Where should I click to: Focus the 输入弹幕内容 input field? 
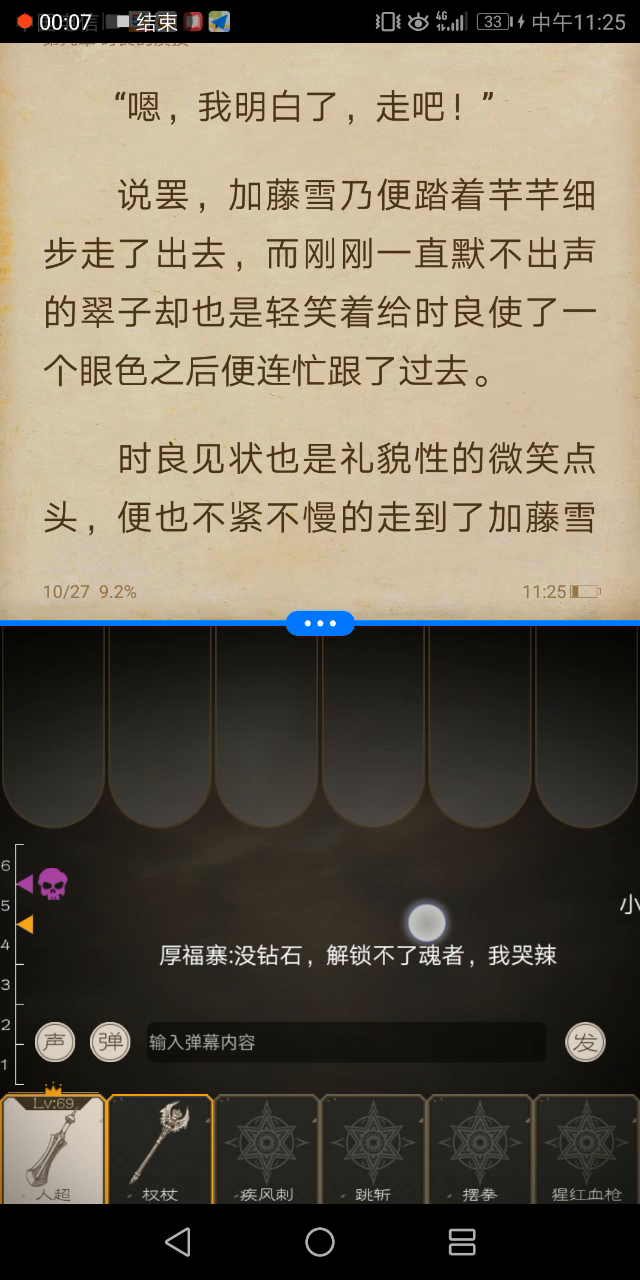coord(346,1042)
